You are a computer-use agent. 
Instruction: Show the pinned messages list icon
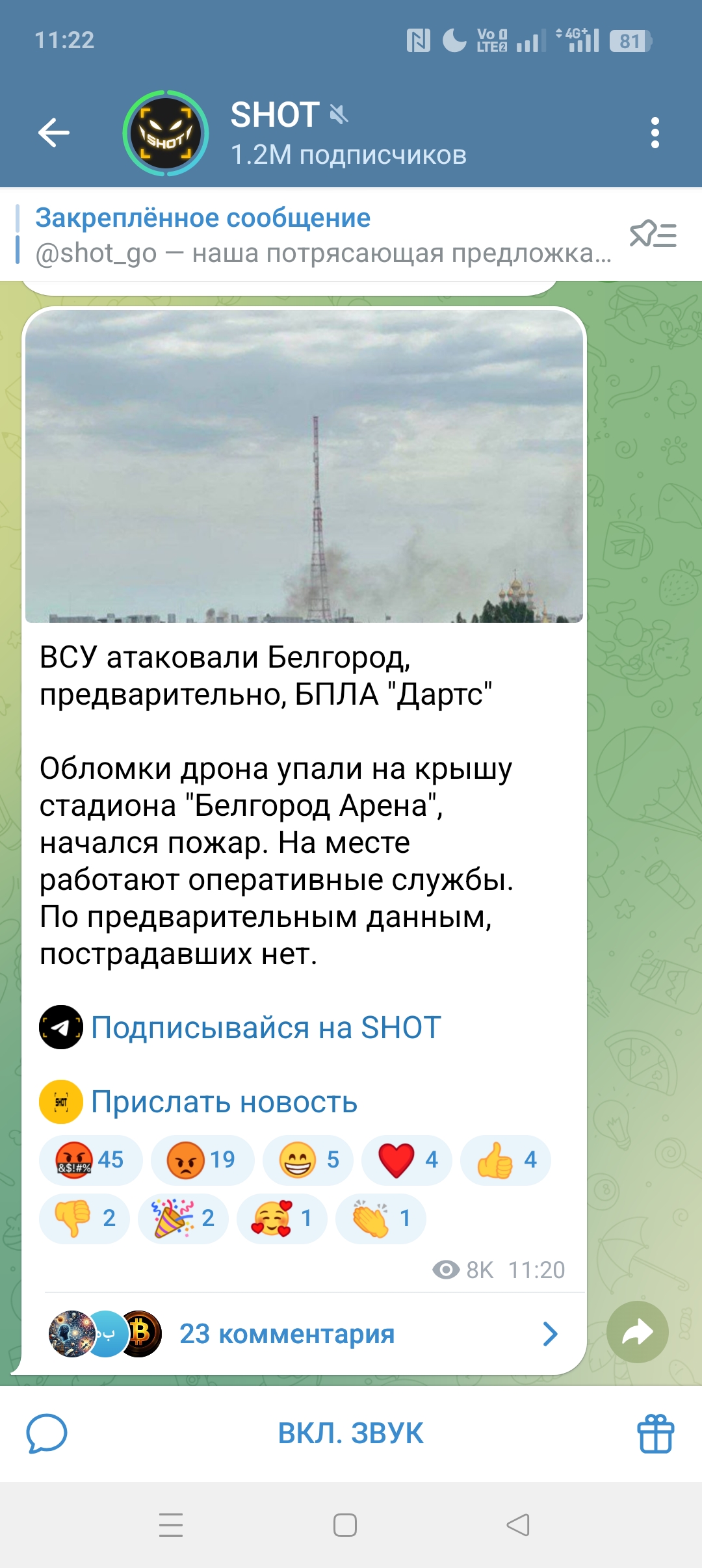coord(653,235)
